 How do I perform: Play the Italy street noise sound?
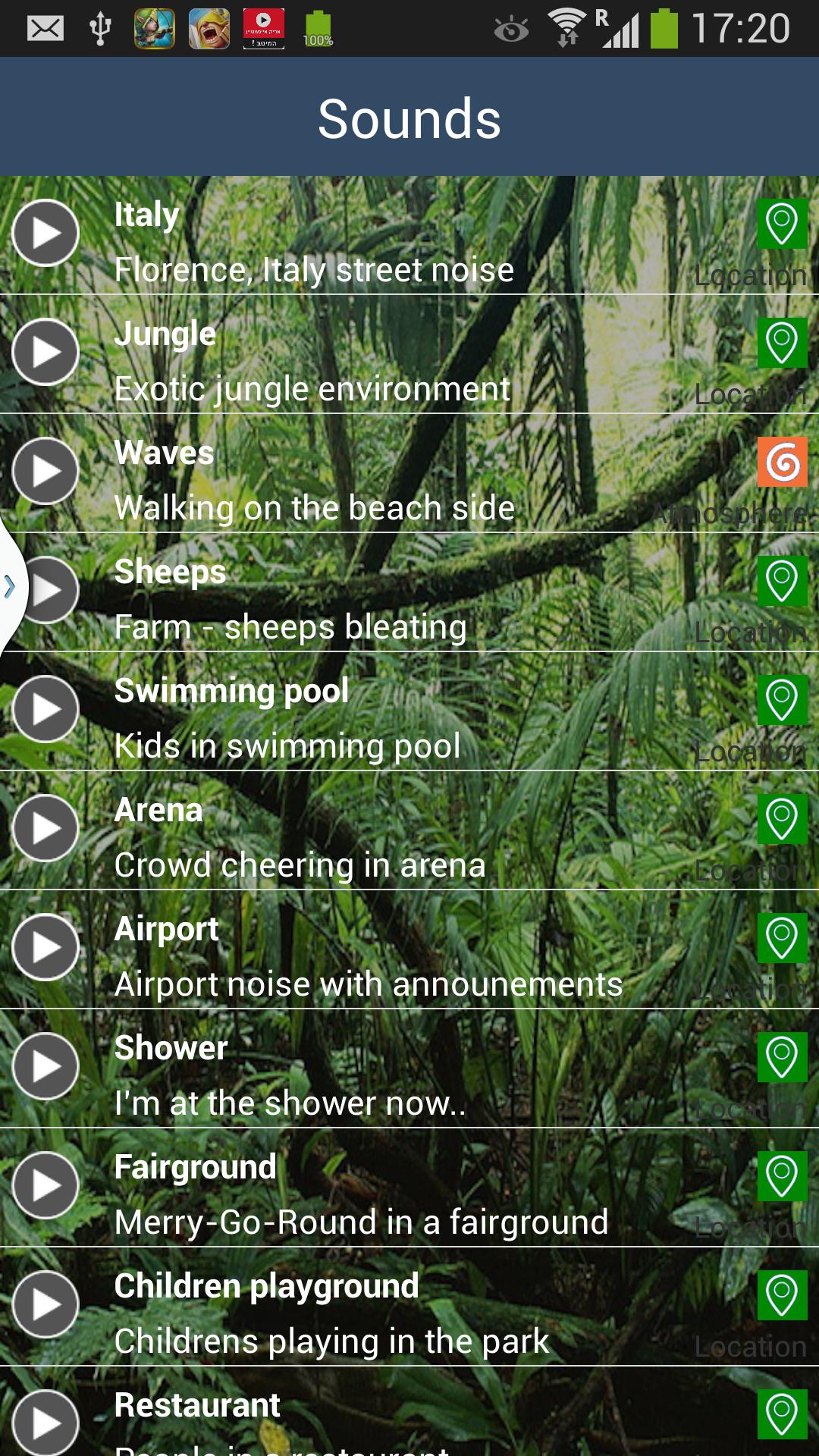tap(45, 233)
